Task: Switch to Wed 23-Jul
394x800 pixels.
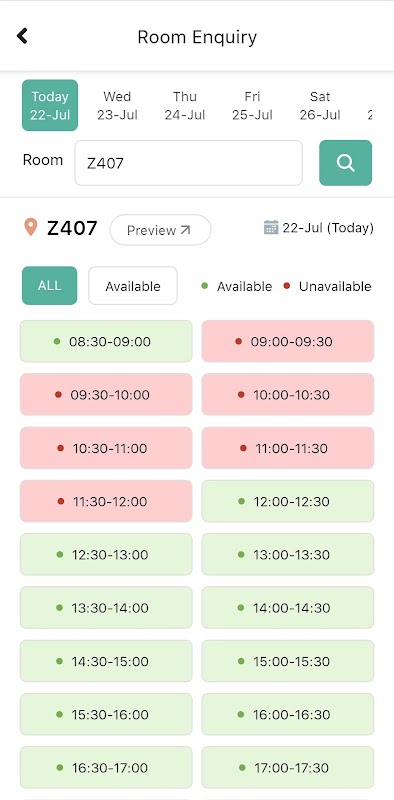Action: (x=117, y=105)
